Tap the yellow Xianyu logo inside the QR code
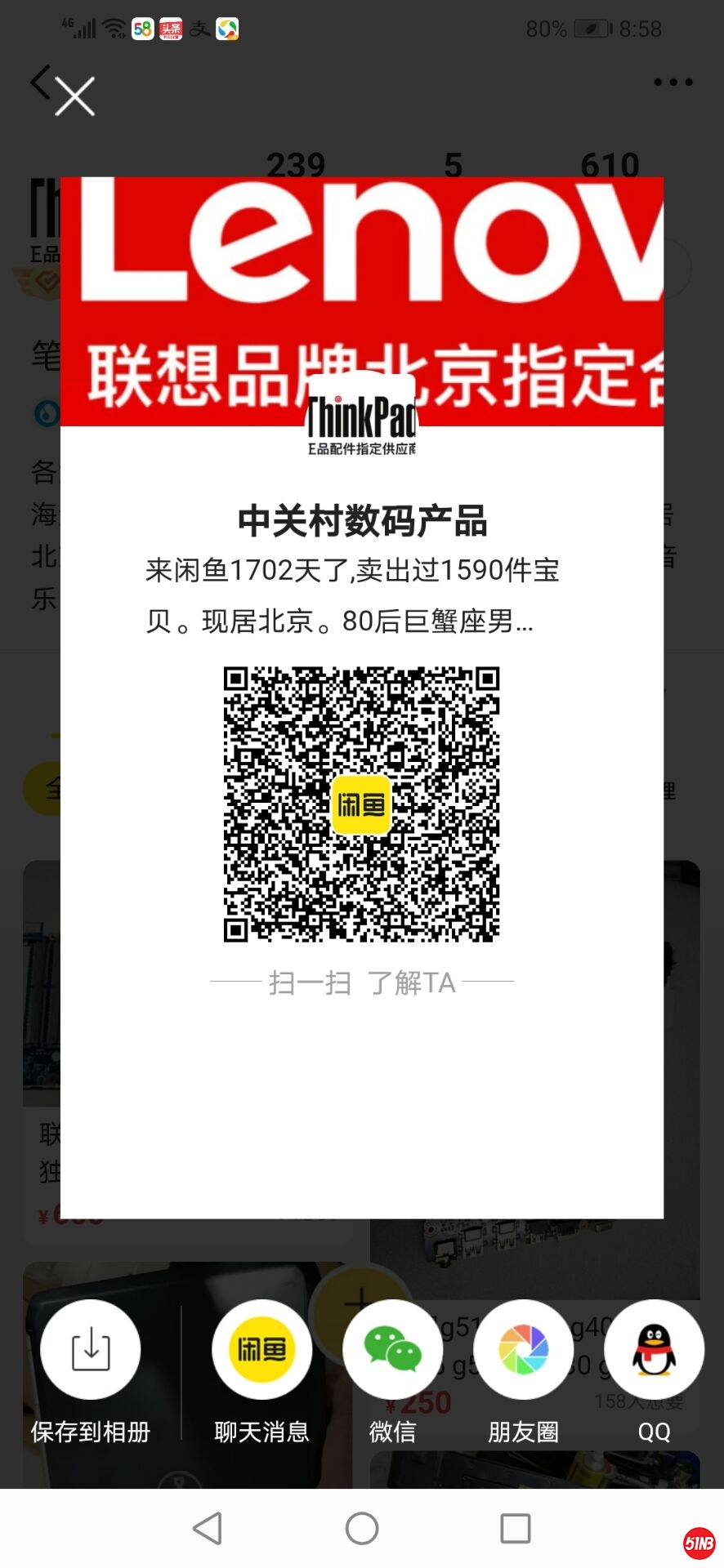 pos(362,804)
